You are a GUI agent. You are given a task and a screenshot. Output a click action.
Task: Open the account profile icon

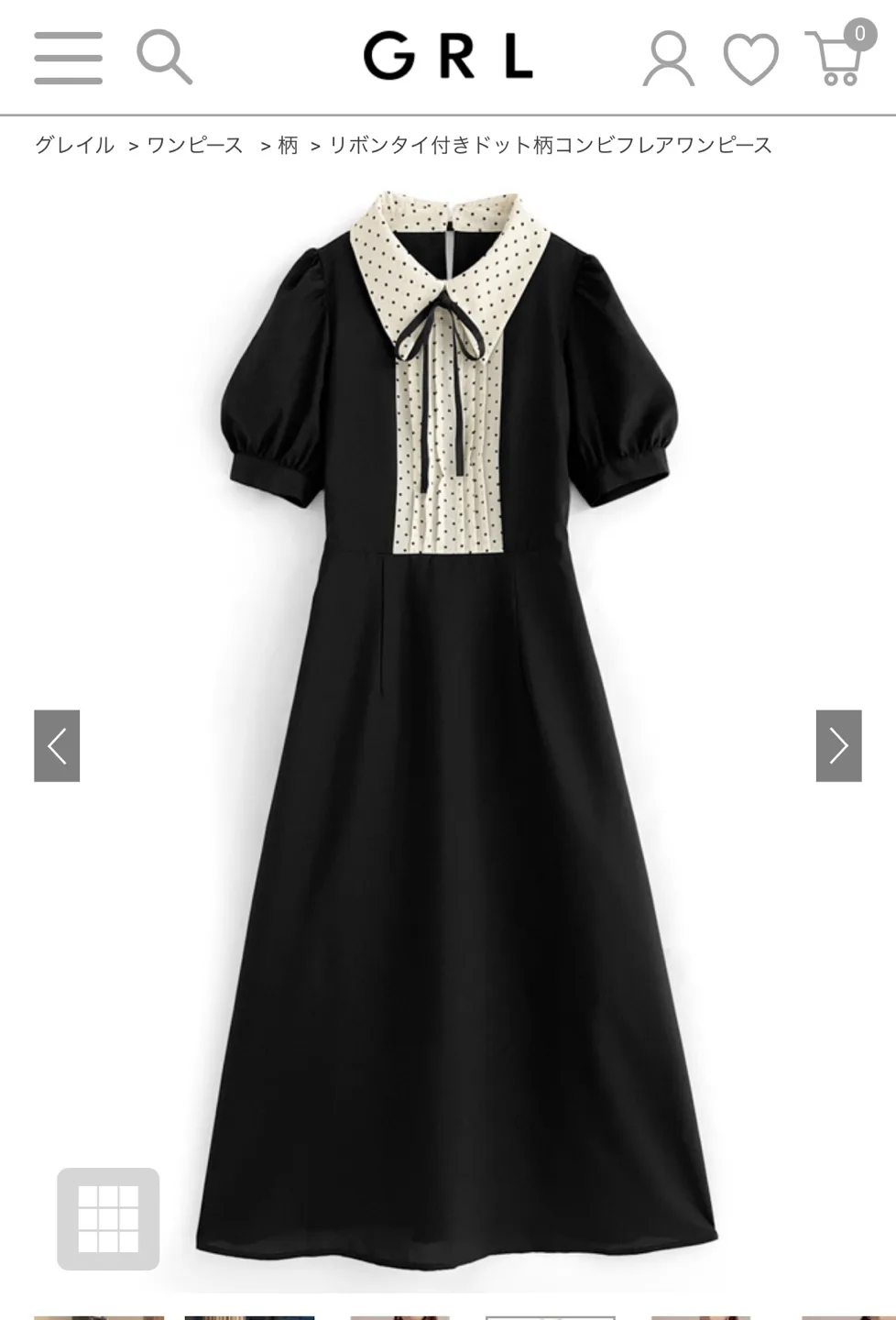pos(668,59)
